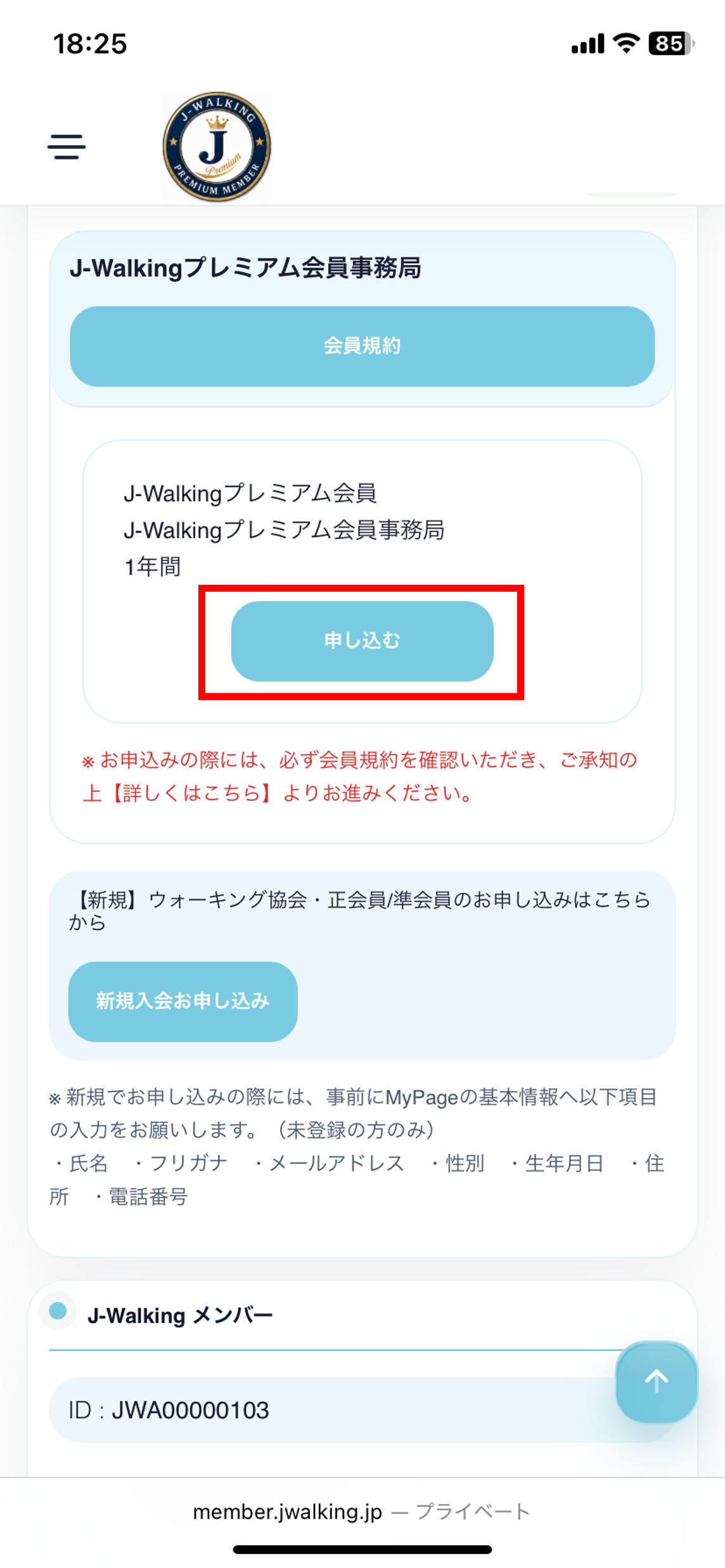Open the 会員規約 button
Viewport: 725px width, 1568px height.
[362, 346]
